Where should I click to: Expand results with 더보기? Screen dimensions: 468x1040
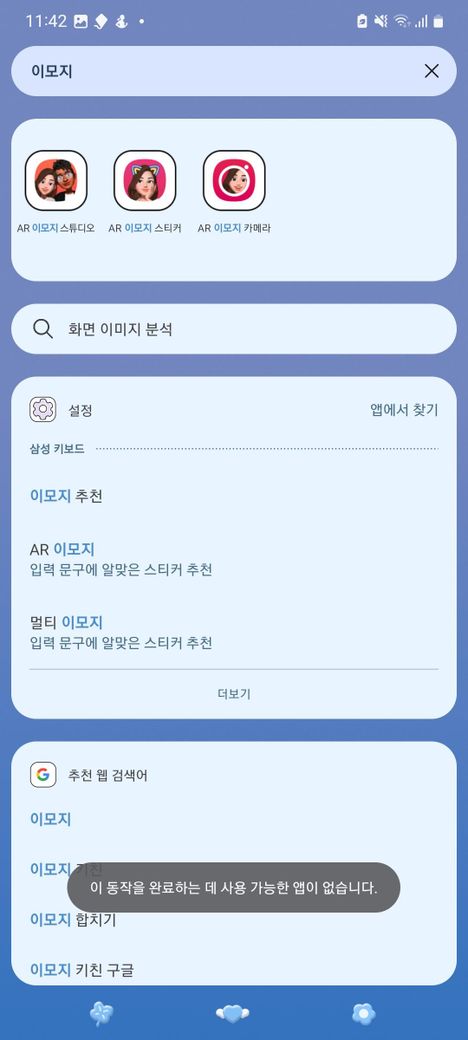[x=234, y=694]
